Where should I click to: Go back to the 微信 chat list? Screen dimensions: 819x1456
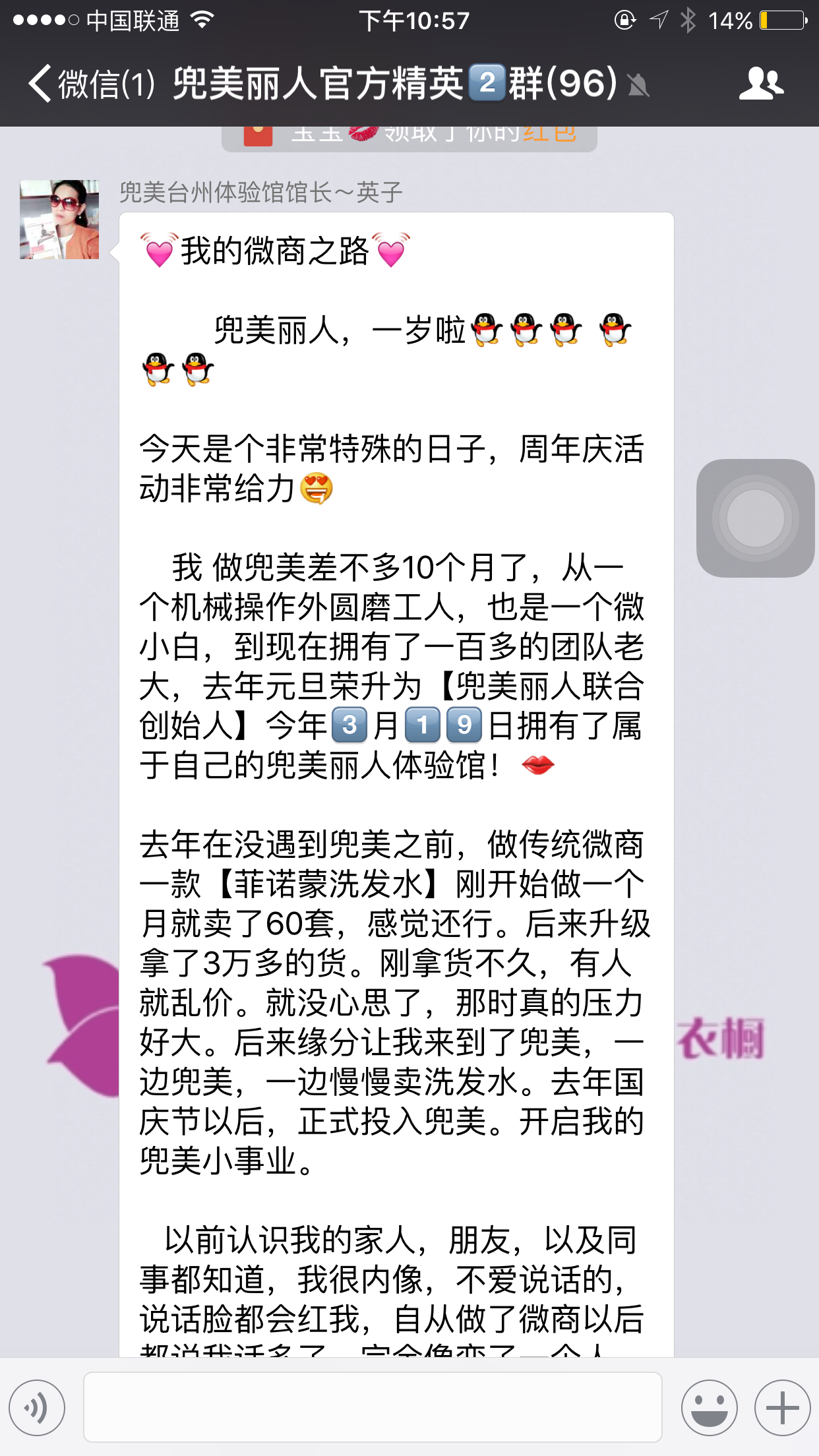click(x=90, y=84)
